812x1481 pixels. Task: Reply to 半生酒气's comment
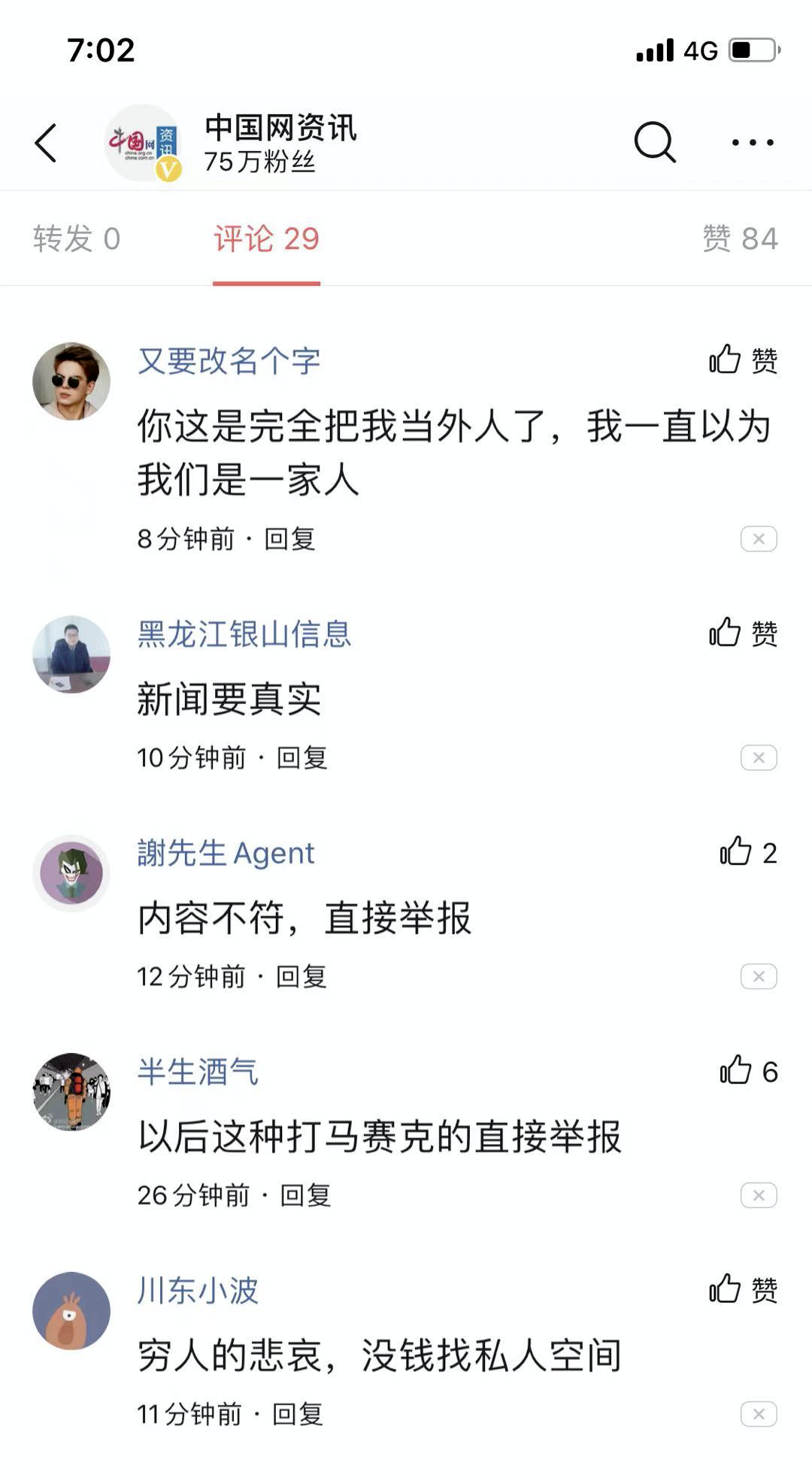[305, 1195]
